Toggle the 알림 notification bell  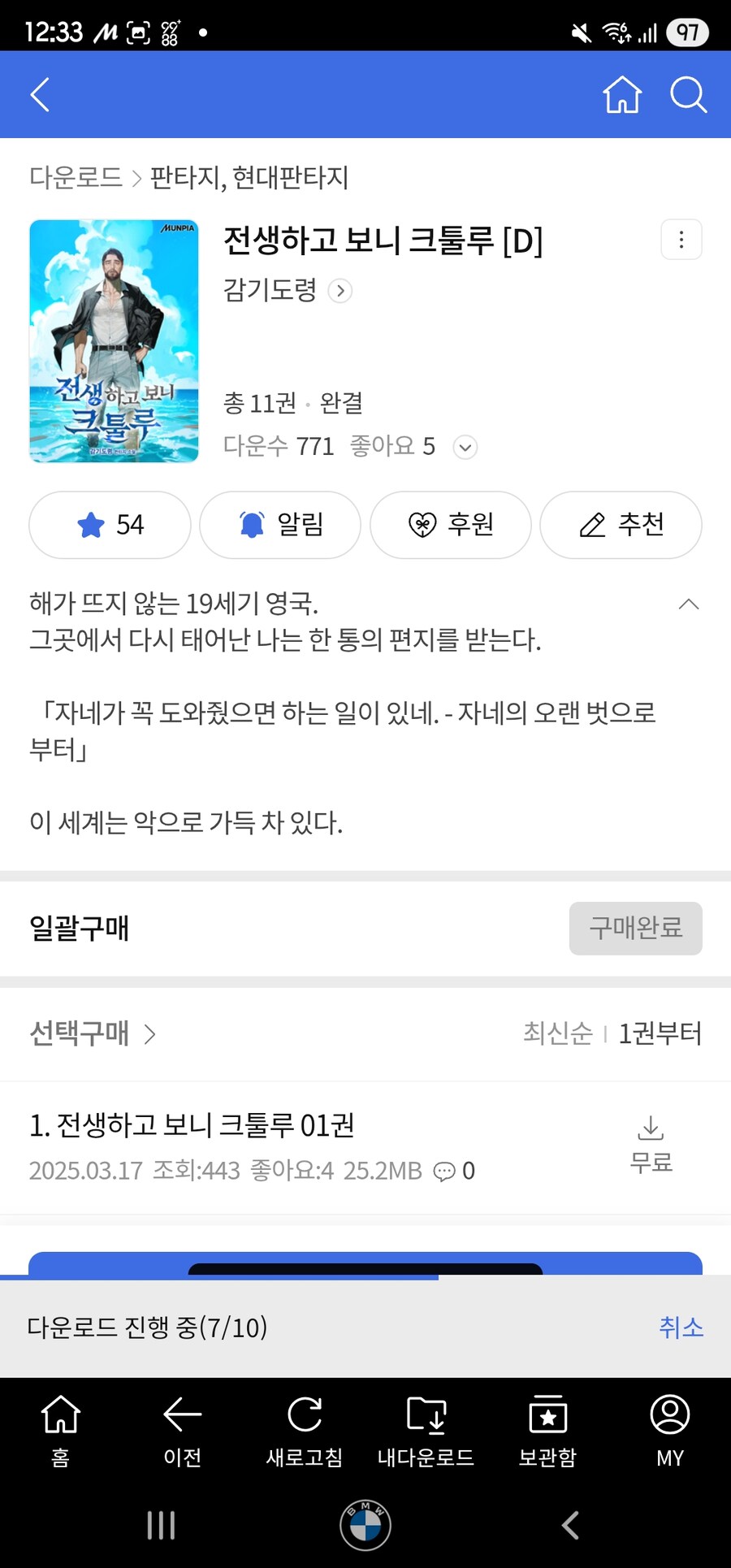pos(279,525)
